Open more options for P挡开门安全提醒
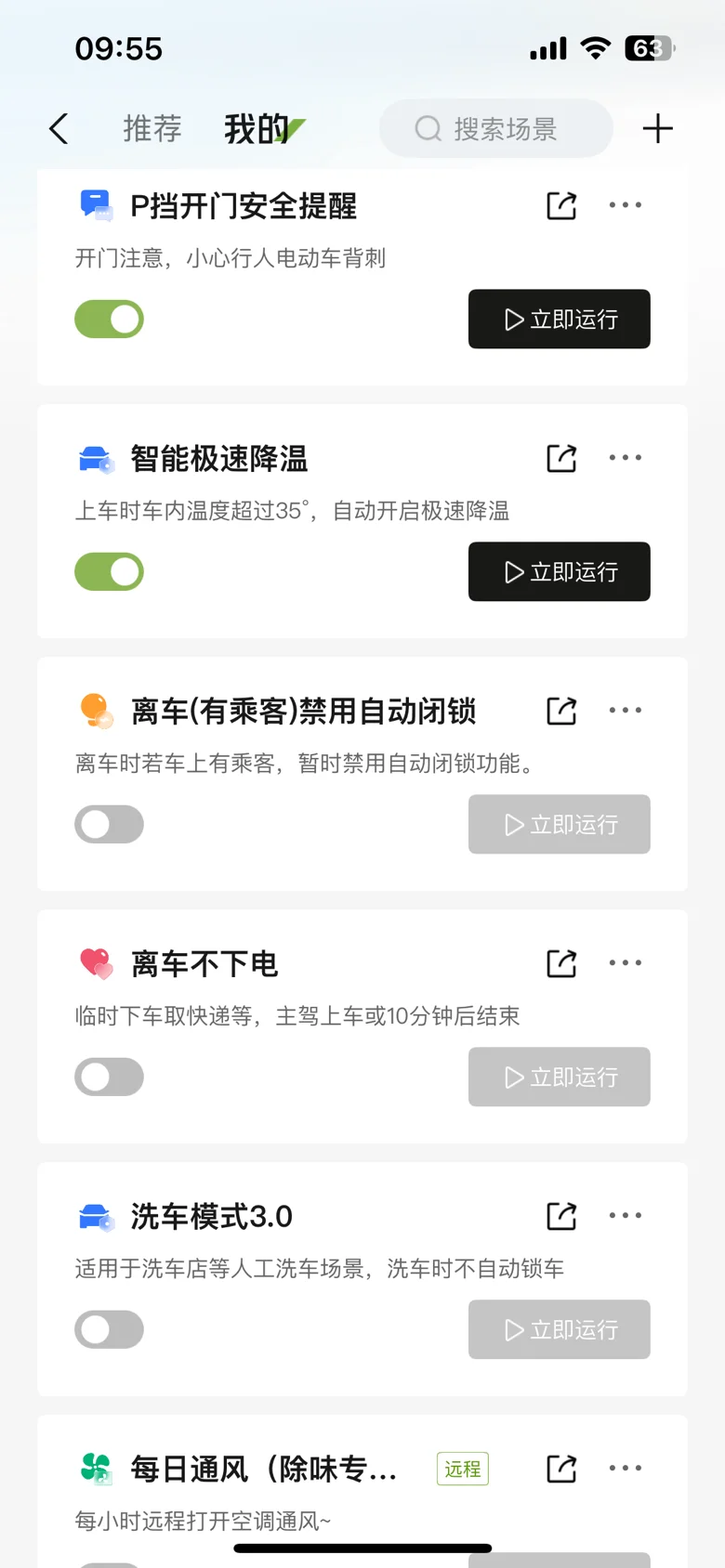725x1568 pixels. click(x=626, y=205)
